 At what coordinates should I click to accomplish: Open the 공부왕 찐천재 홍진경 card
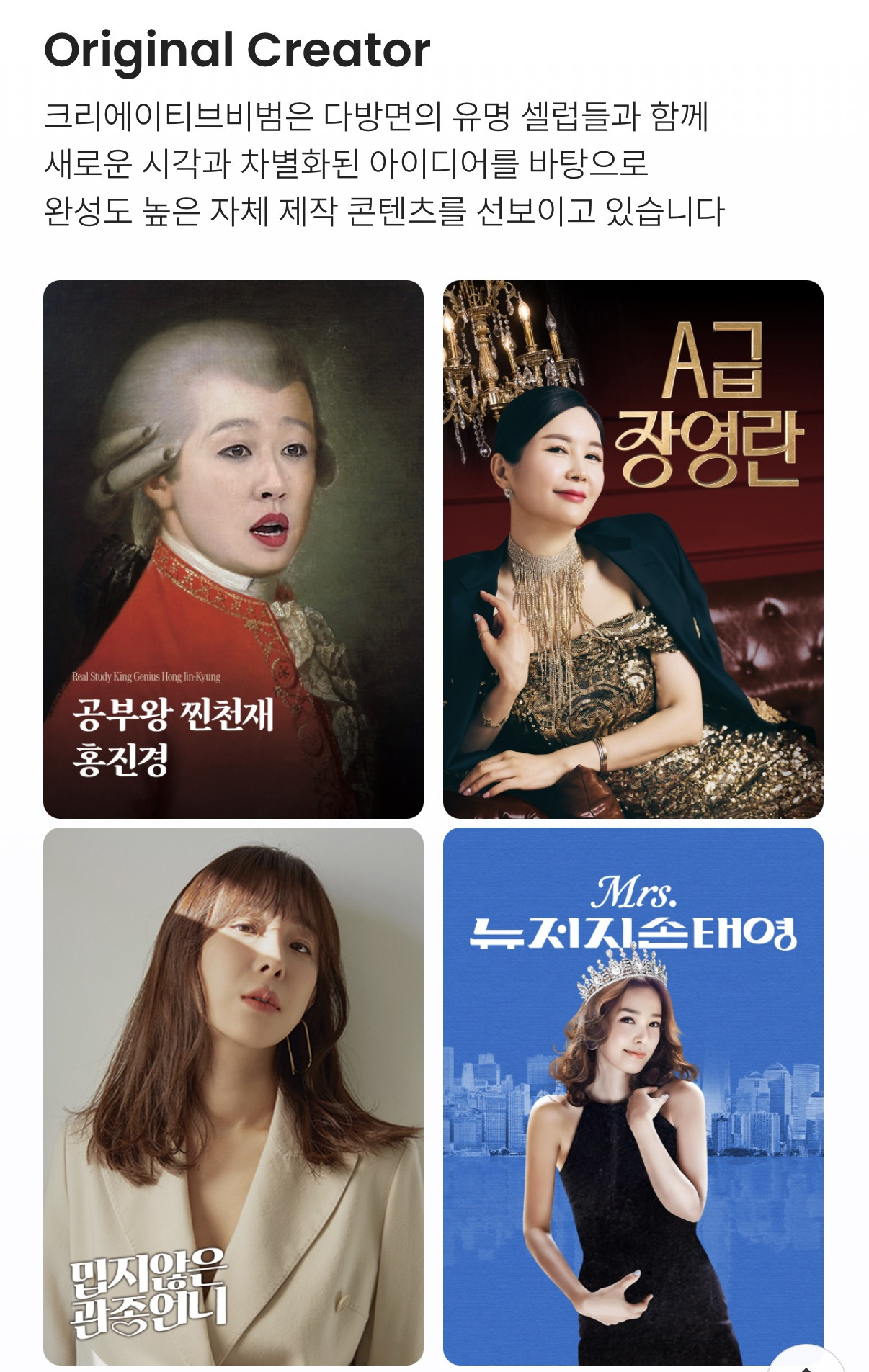(x=233, y=549)
